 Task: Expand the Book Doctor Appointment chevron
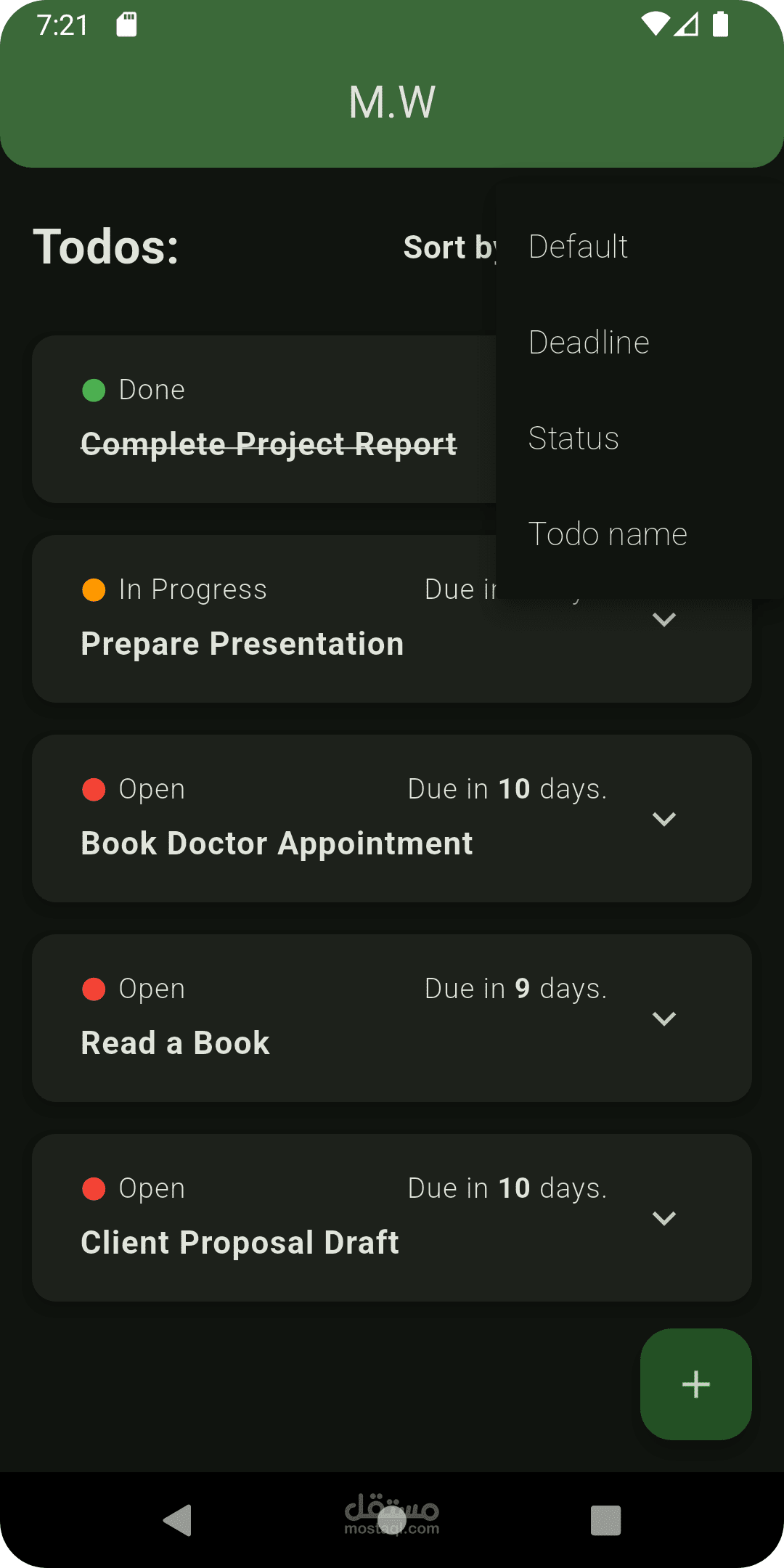(x=664, y=819)
